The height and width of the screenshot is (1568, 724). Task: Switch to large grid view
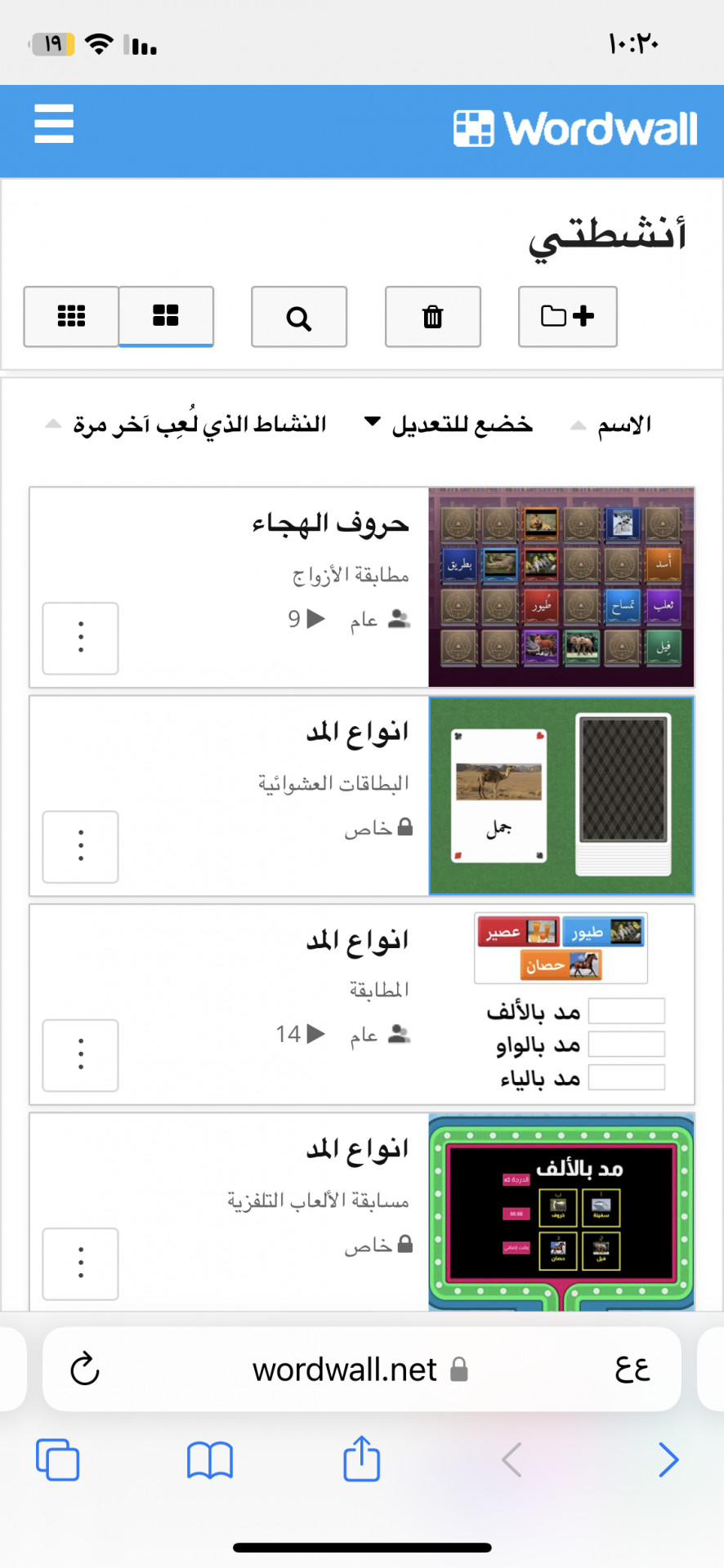click(166, 316)
